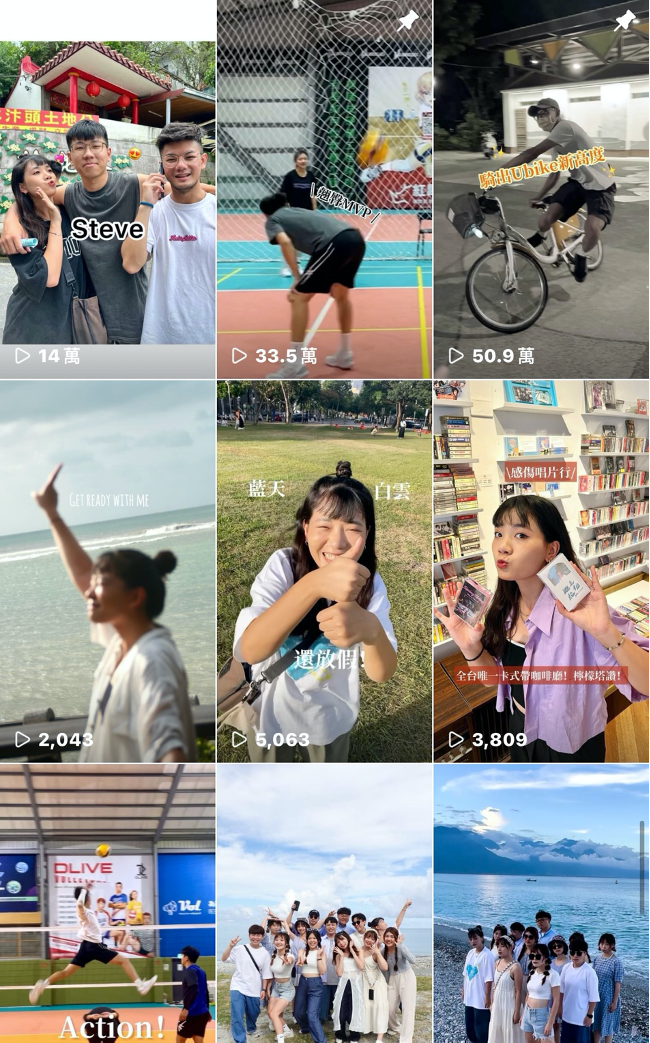Open the Action! volleyball video
This screenshot has width=650, height=1043.
coord(108,903)
